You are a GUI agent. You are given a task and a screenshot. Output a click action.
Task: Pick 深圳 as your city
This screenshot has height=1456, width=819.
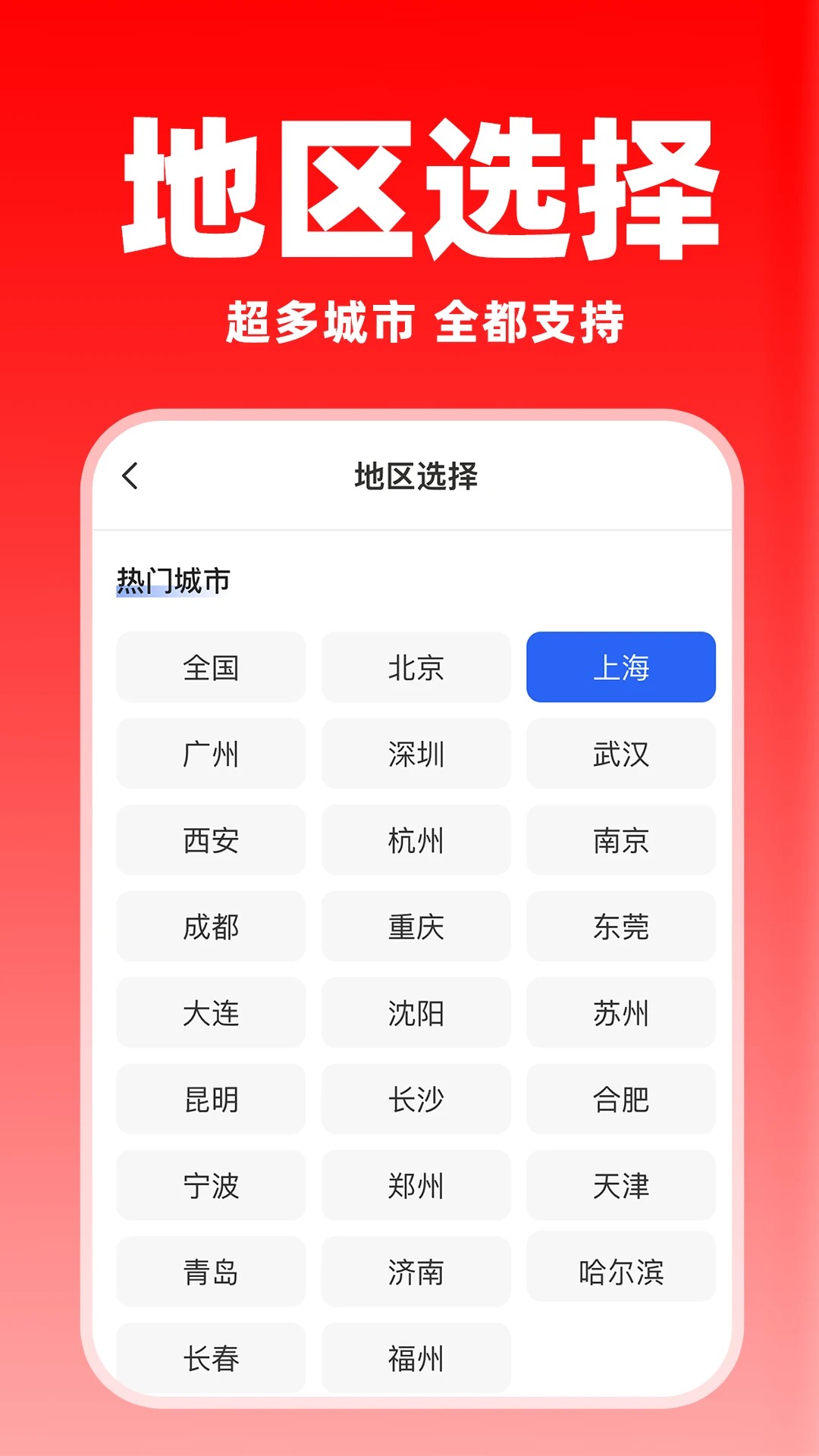[x=415, y=754]
